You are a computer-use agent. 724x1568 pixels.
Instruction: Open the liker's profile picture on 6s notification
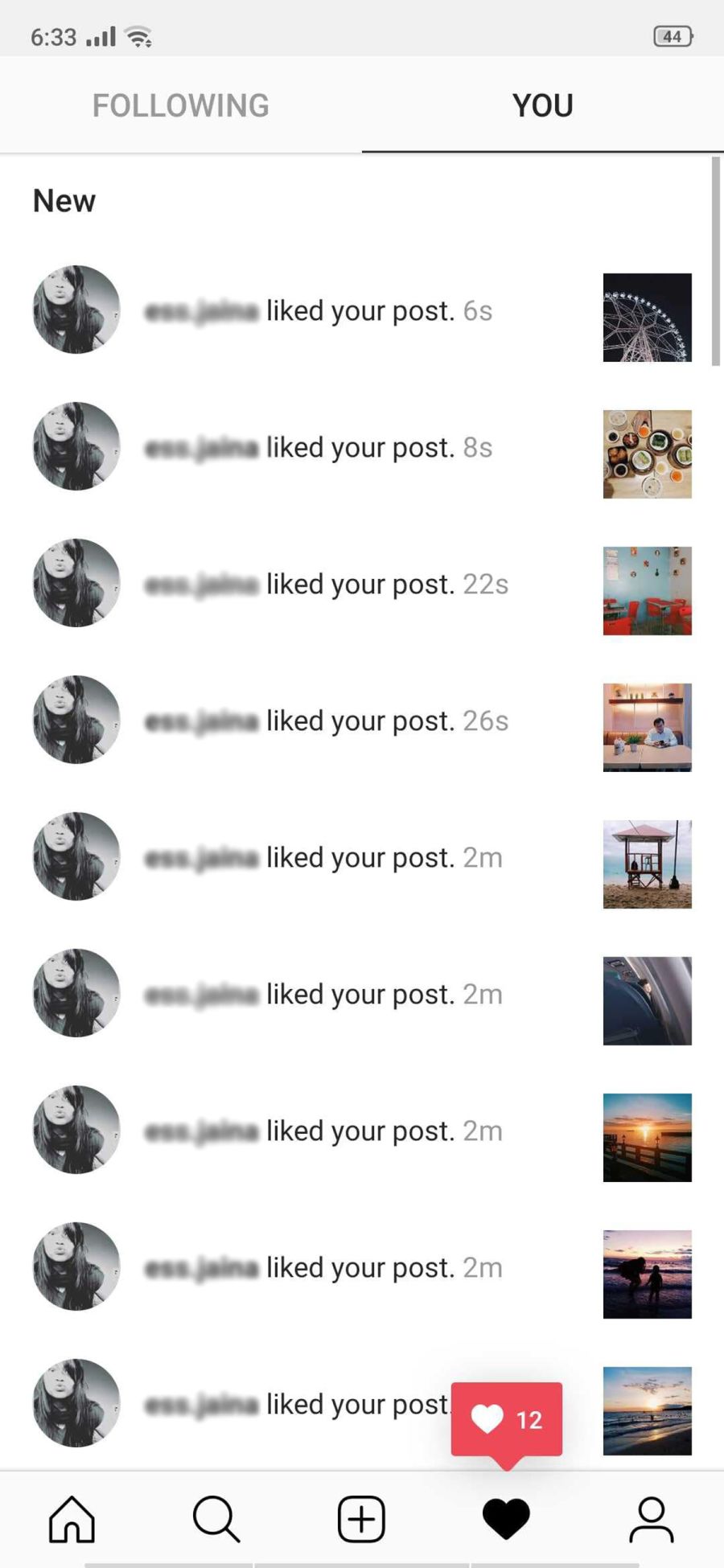pos(76,310)
